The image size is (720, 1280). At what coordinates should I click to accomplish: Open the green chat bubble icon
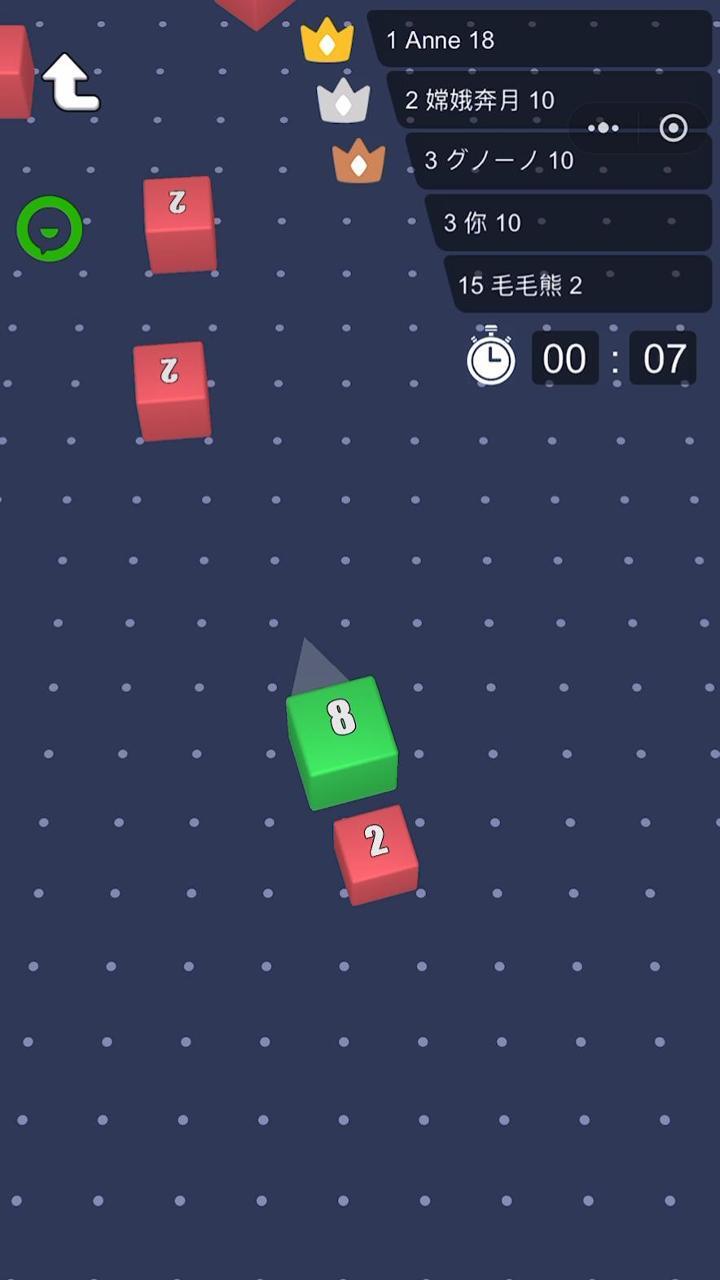pyautogui.click(x=49, y=229)
